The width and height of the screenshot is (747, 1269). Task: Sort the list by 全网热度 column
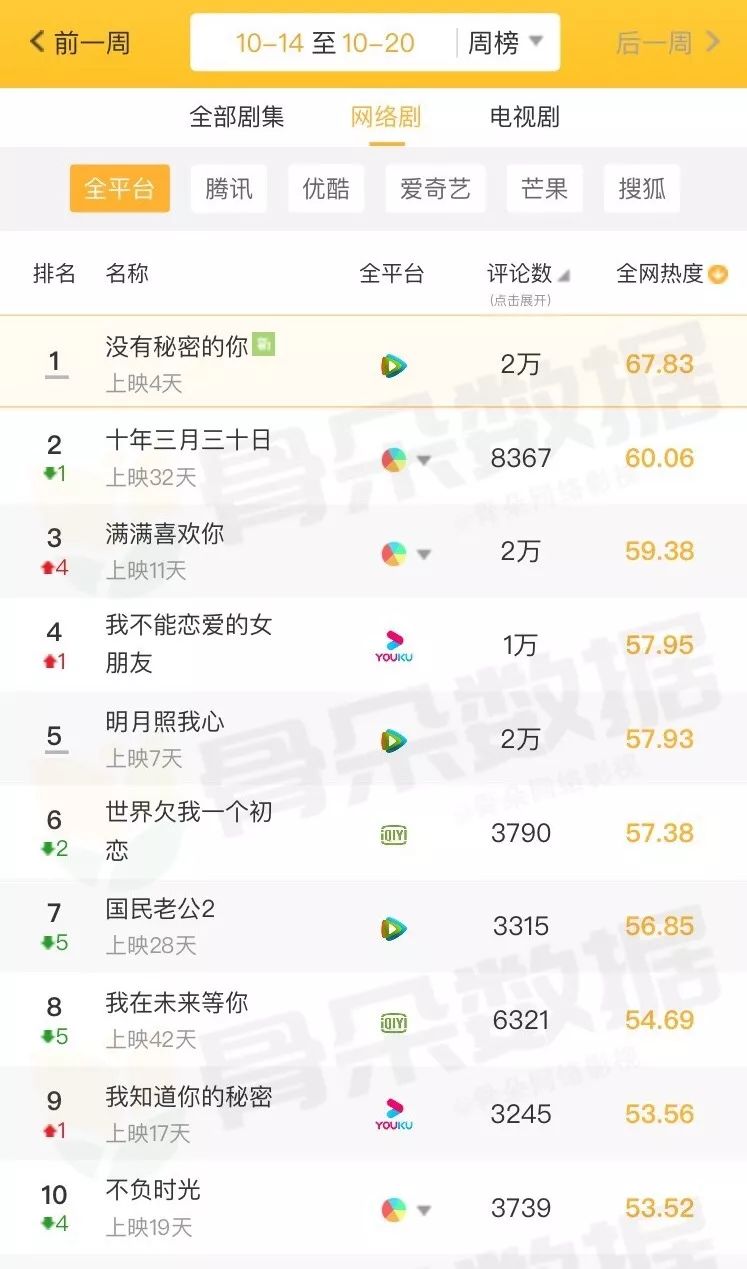pos(671,274)
